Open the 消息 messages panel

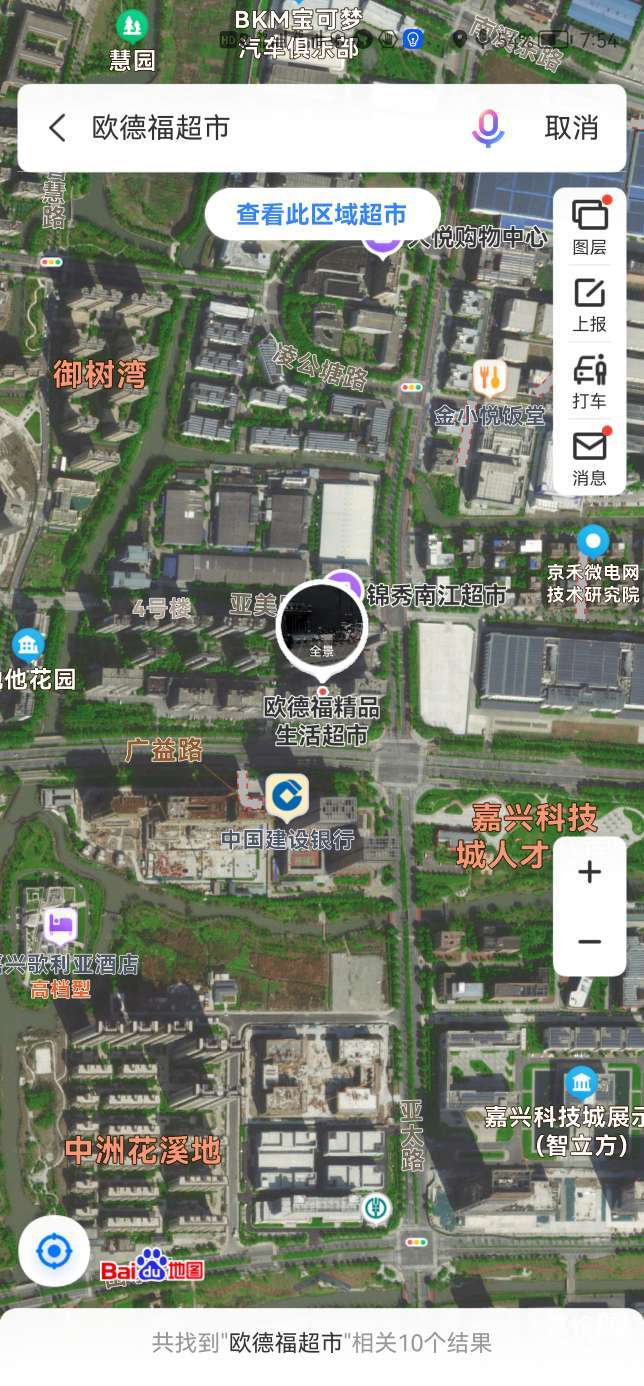(589, 458)
